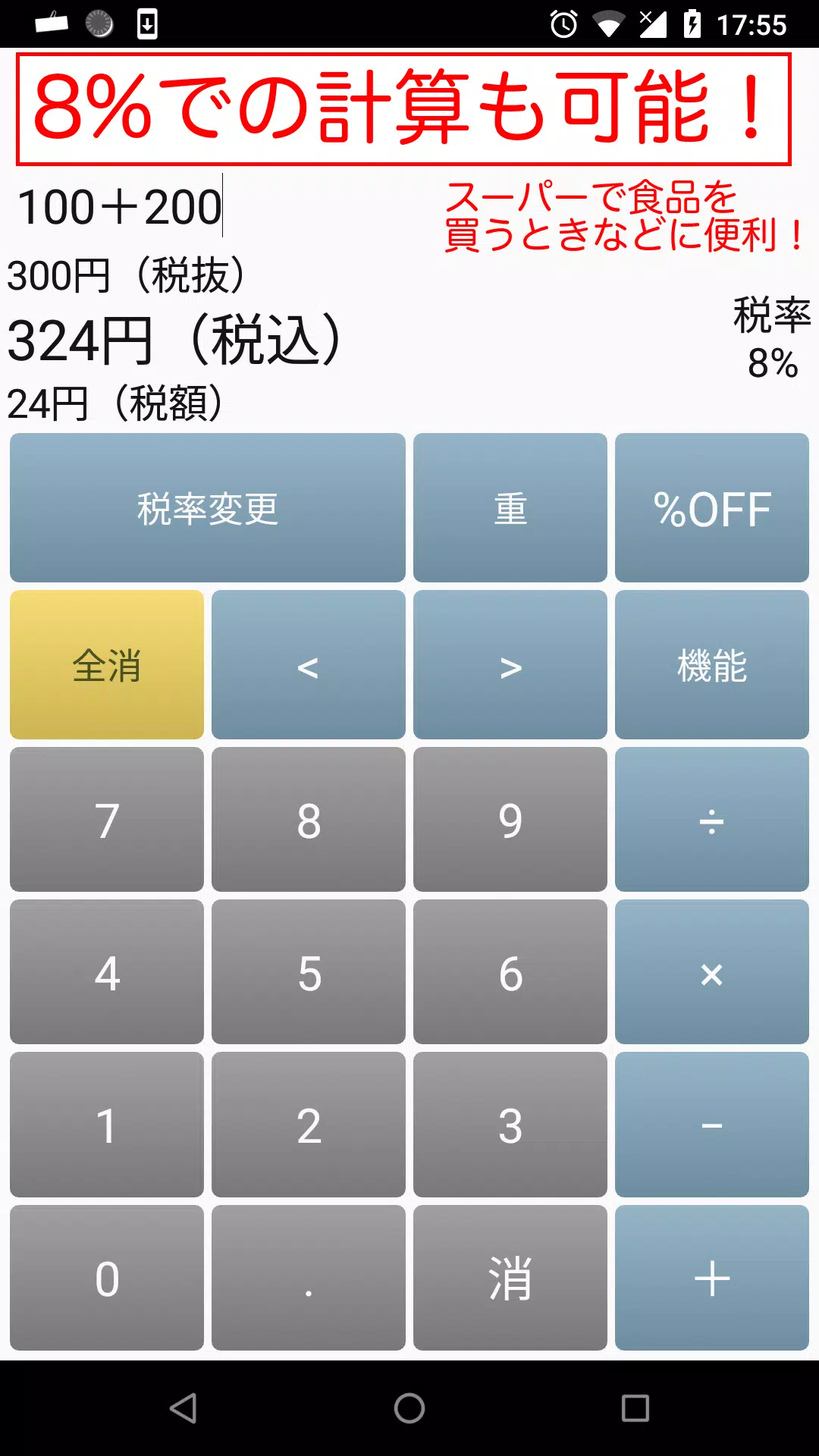Delete last digit using the 消 key
This screenshot has width=819, height=1456.
pyautogui.click(x=510, y=1278)
